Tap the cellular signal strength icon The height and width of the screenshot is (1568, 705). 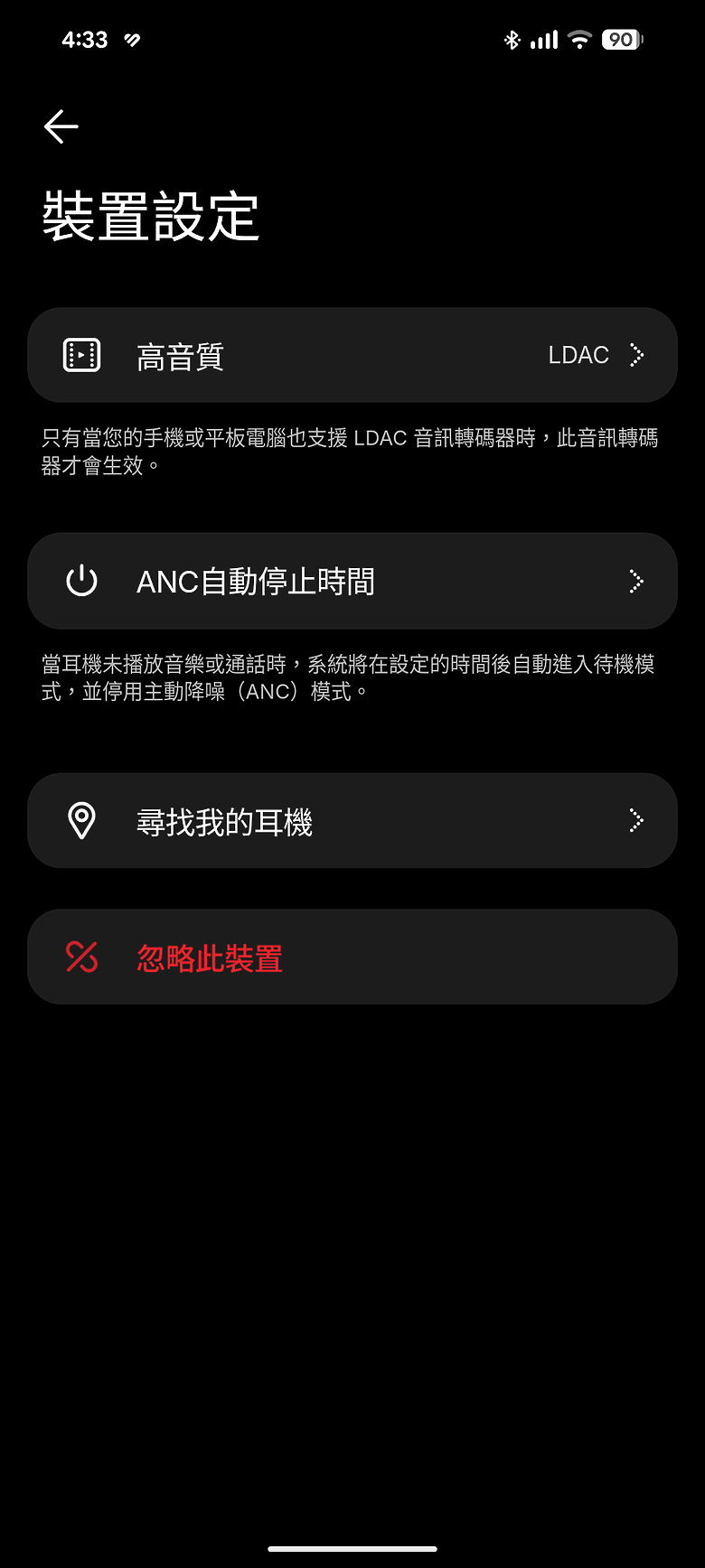[x=543, y=39]
